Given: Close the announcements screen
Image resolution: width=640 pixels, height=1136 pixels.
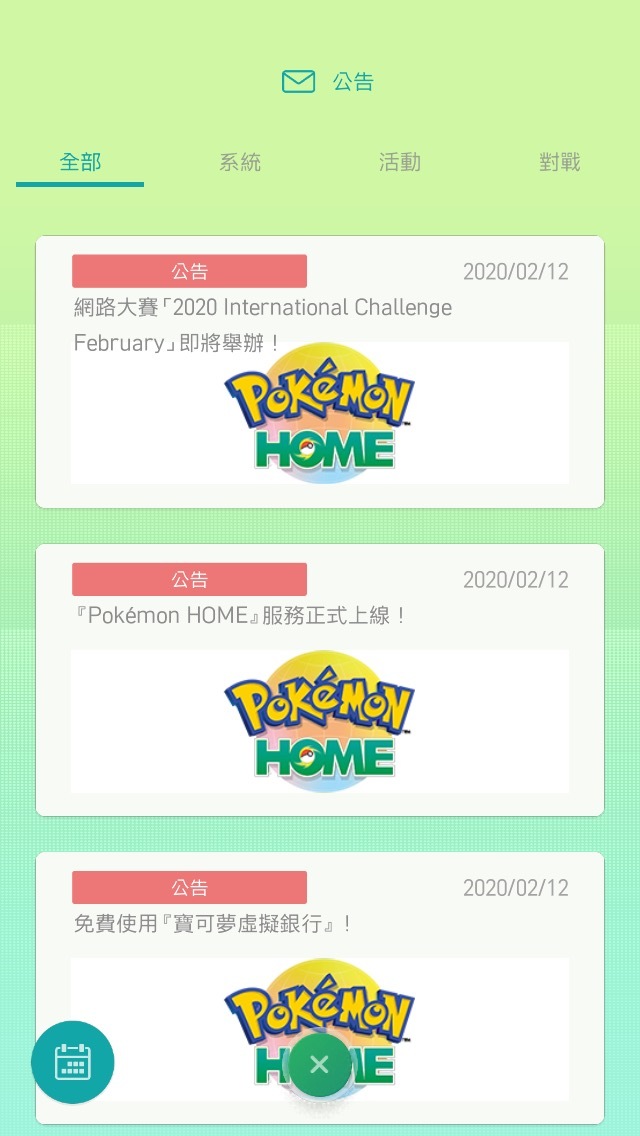Looking at the screenshot, I should click(320, 1065).
